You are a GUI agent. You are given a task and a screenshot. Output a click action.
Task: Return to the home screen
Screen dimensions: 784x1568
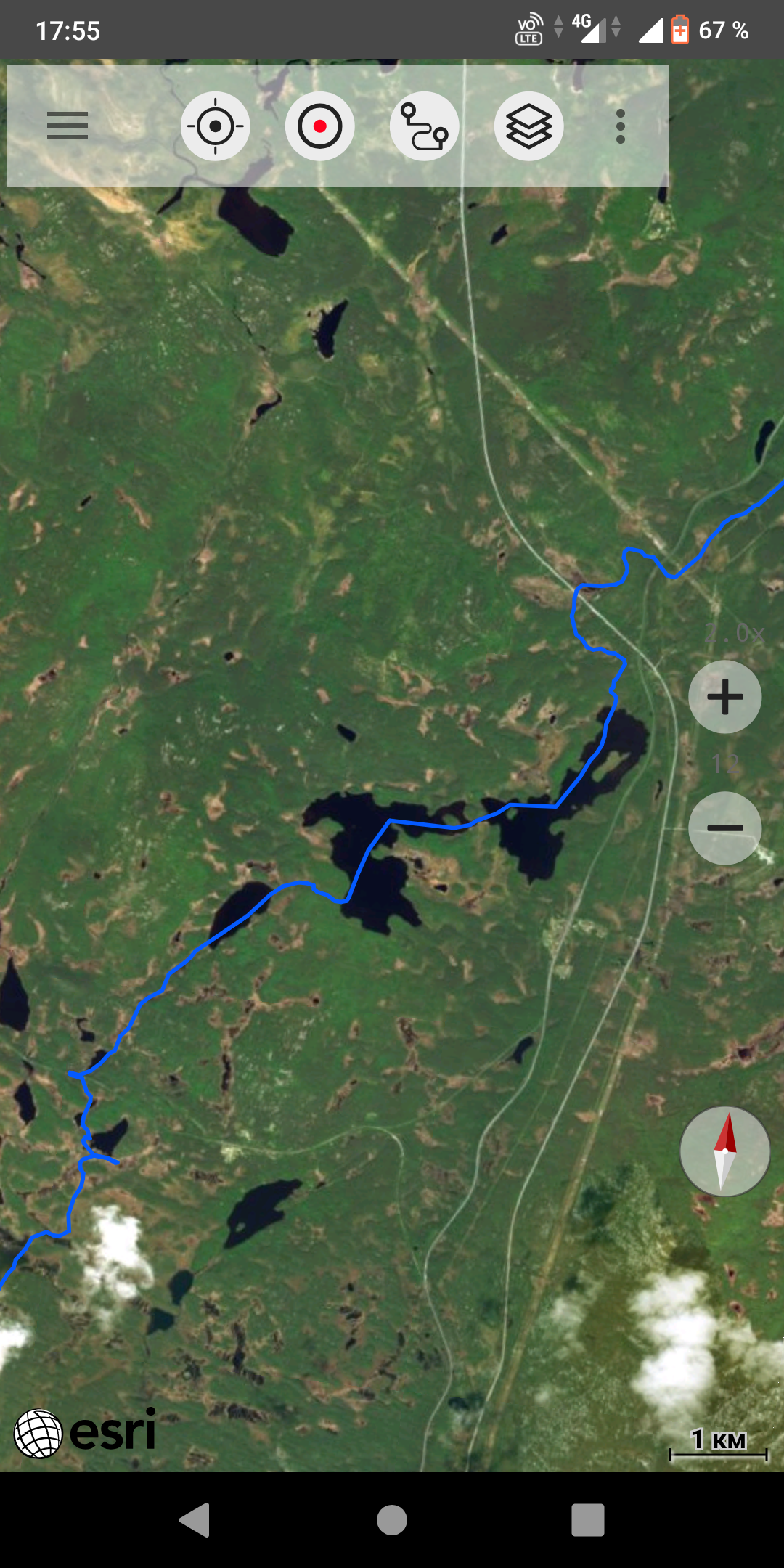point(392,1520)
